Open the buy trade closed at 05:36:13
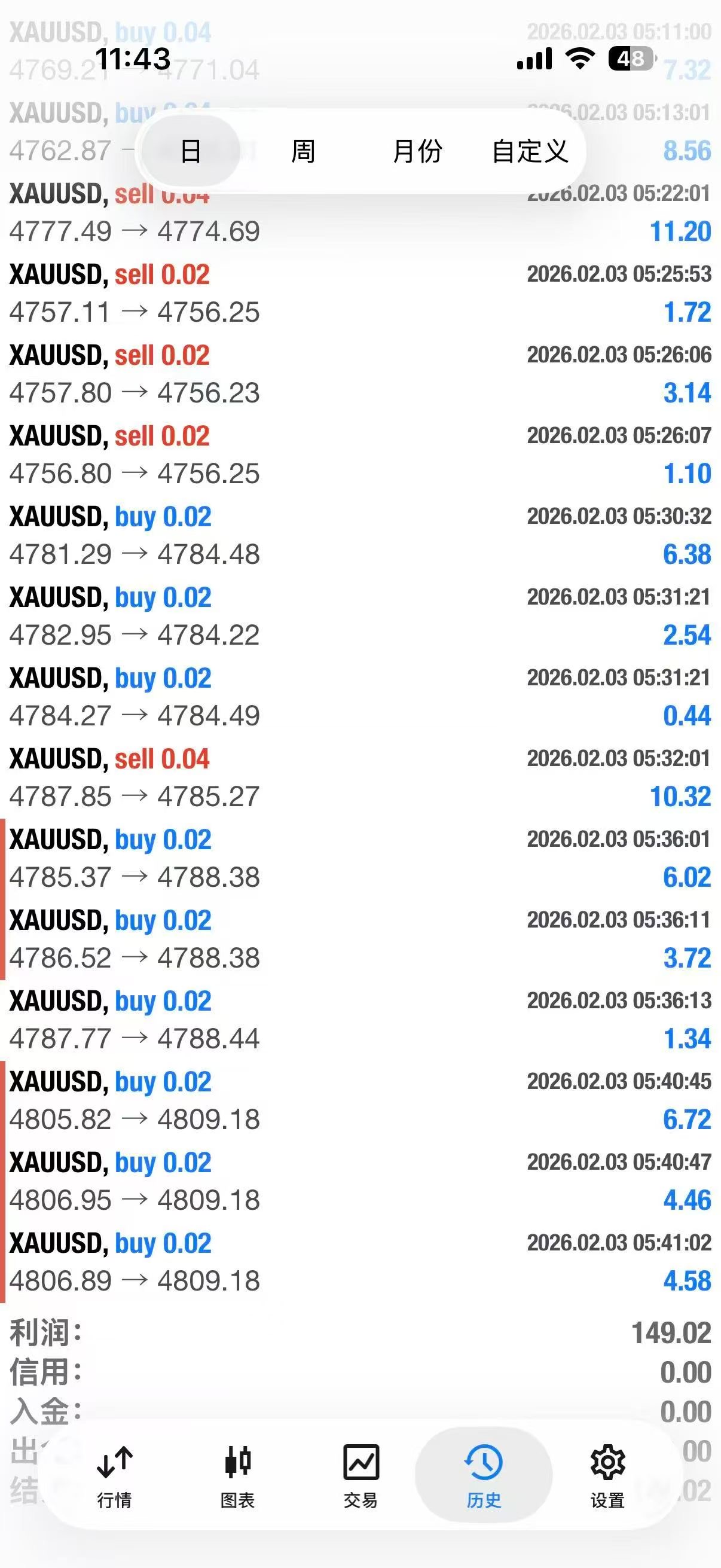Viewport: 721px width, 1568px height. (360, 1020)
